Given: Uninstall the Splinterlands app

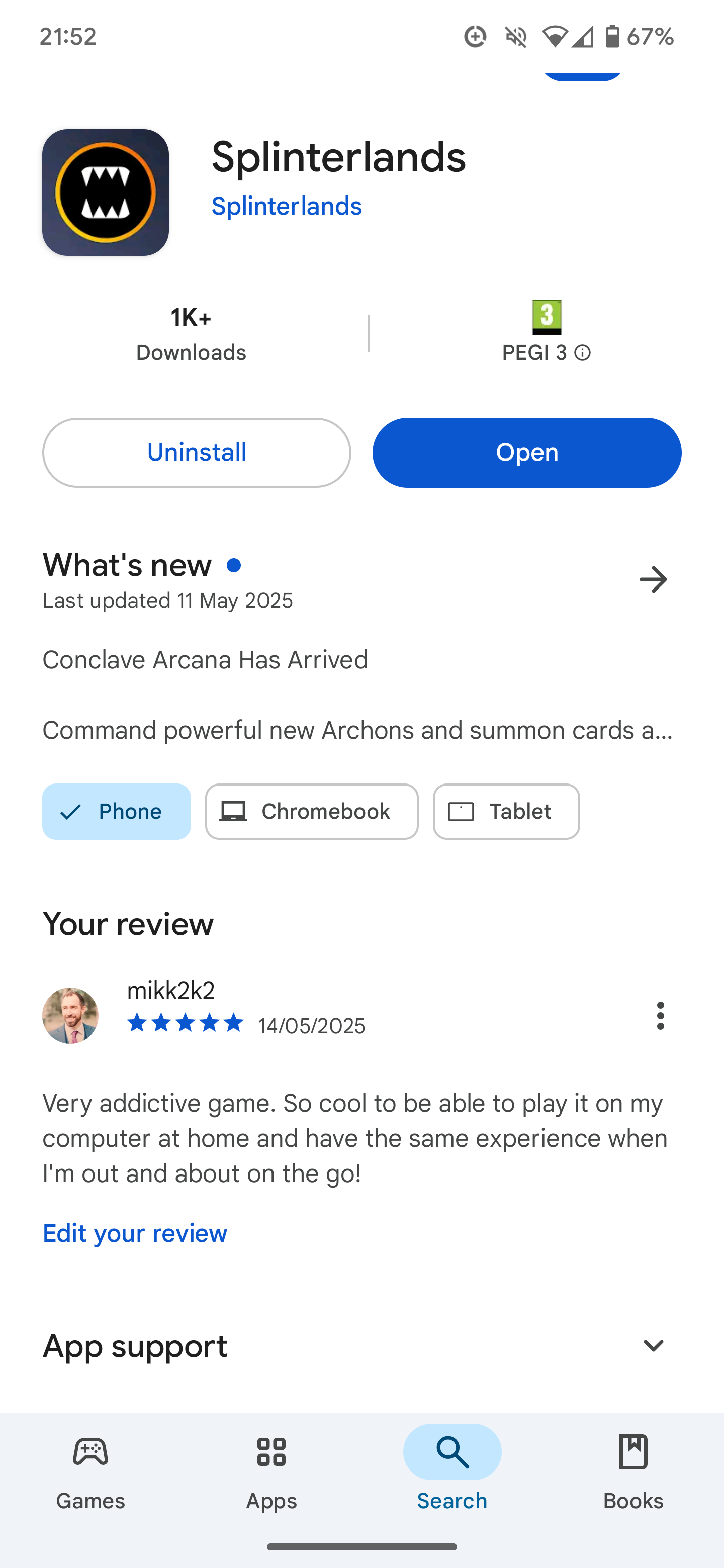Looking at the screenshot, I should click(197, 452).
